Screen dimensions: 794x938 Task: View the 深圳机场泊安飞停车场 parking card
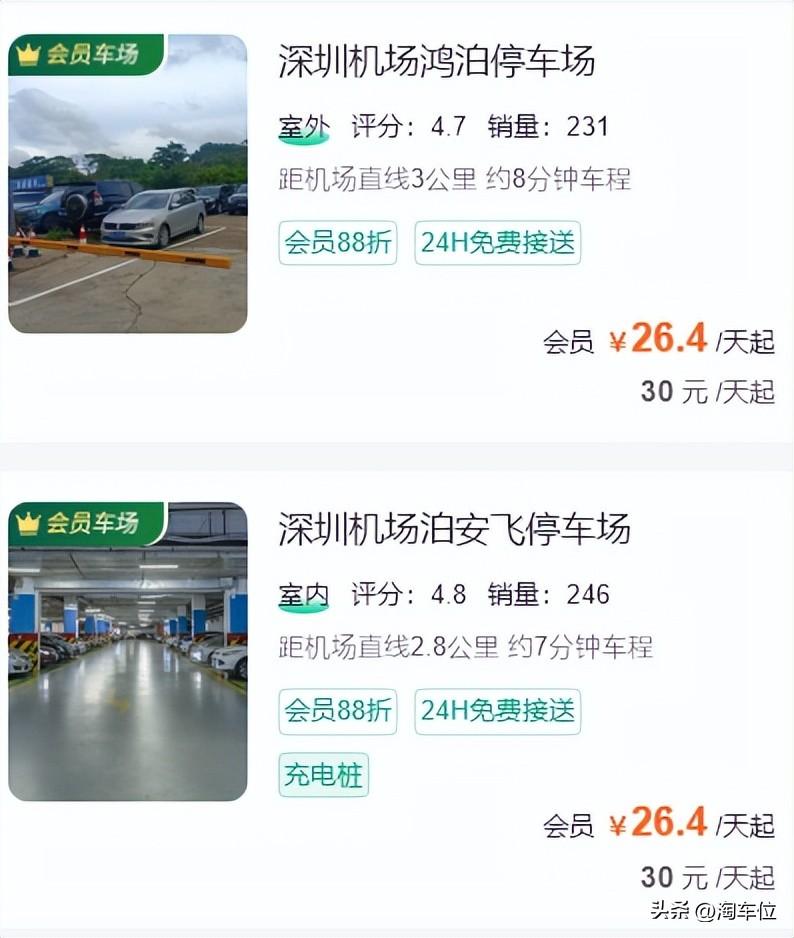pyautogui.click(x=454, y=529)
